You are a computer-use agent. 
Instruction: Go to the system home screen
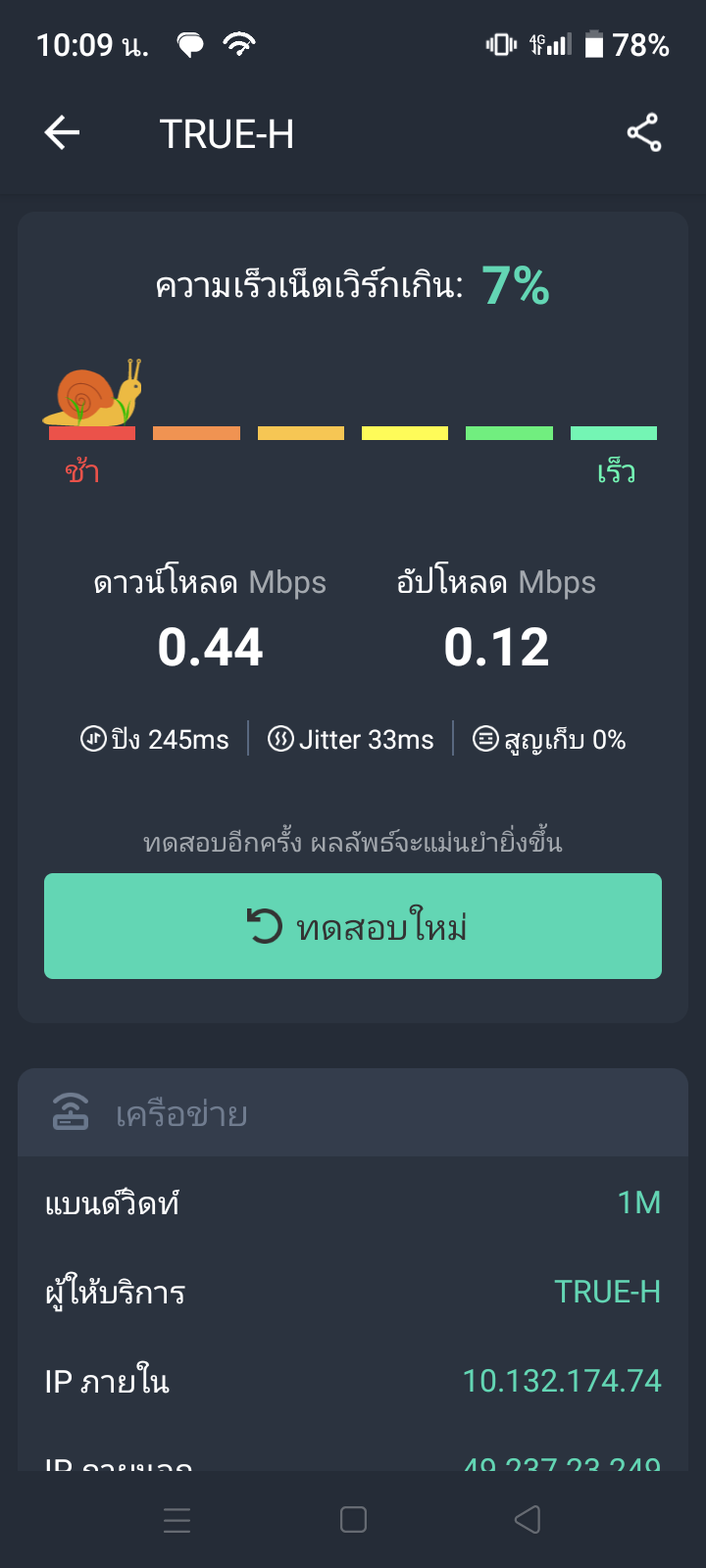point(353,1520)
